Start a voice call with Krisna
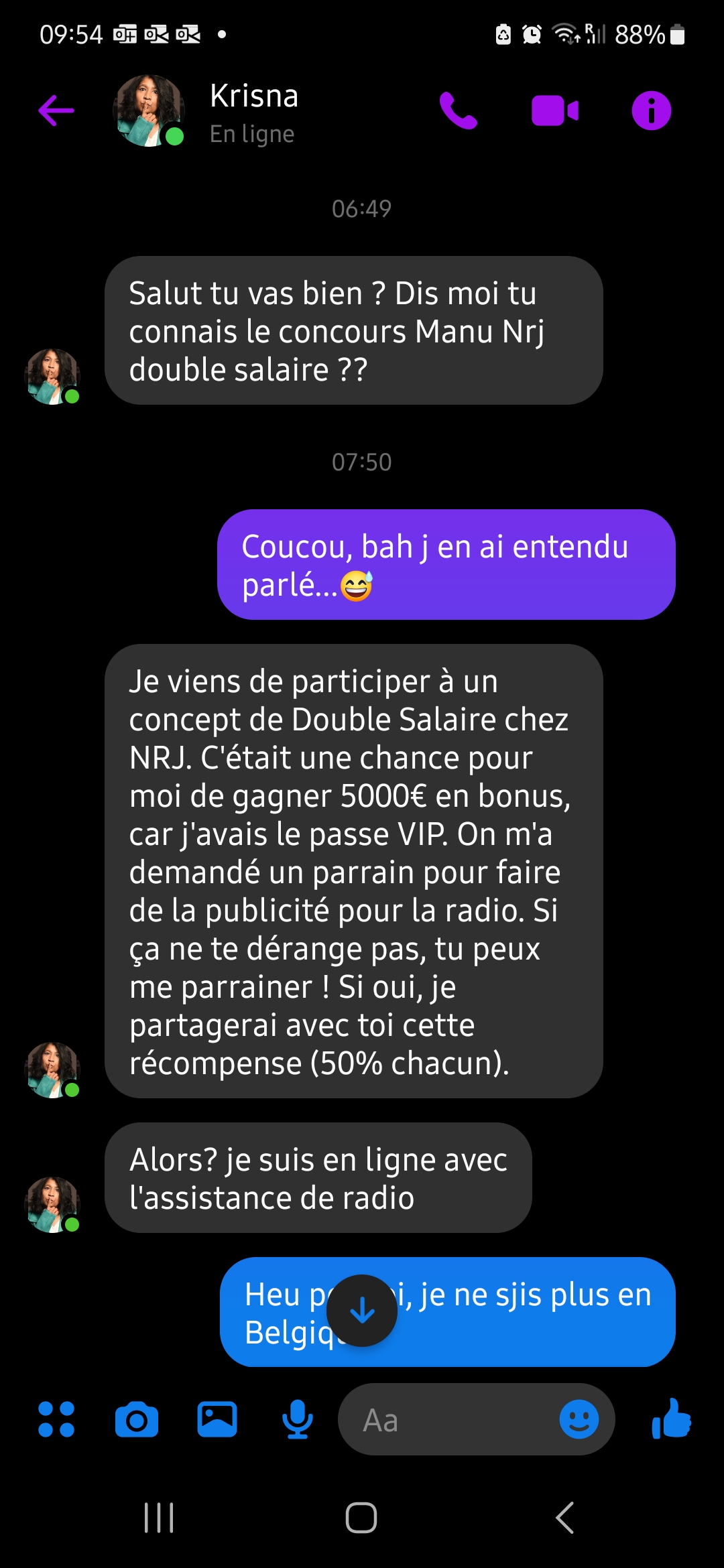Image resolution: width=724 pixels, height=1568 pixels. (458, 111)
